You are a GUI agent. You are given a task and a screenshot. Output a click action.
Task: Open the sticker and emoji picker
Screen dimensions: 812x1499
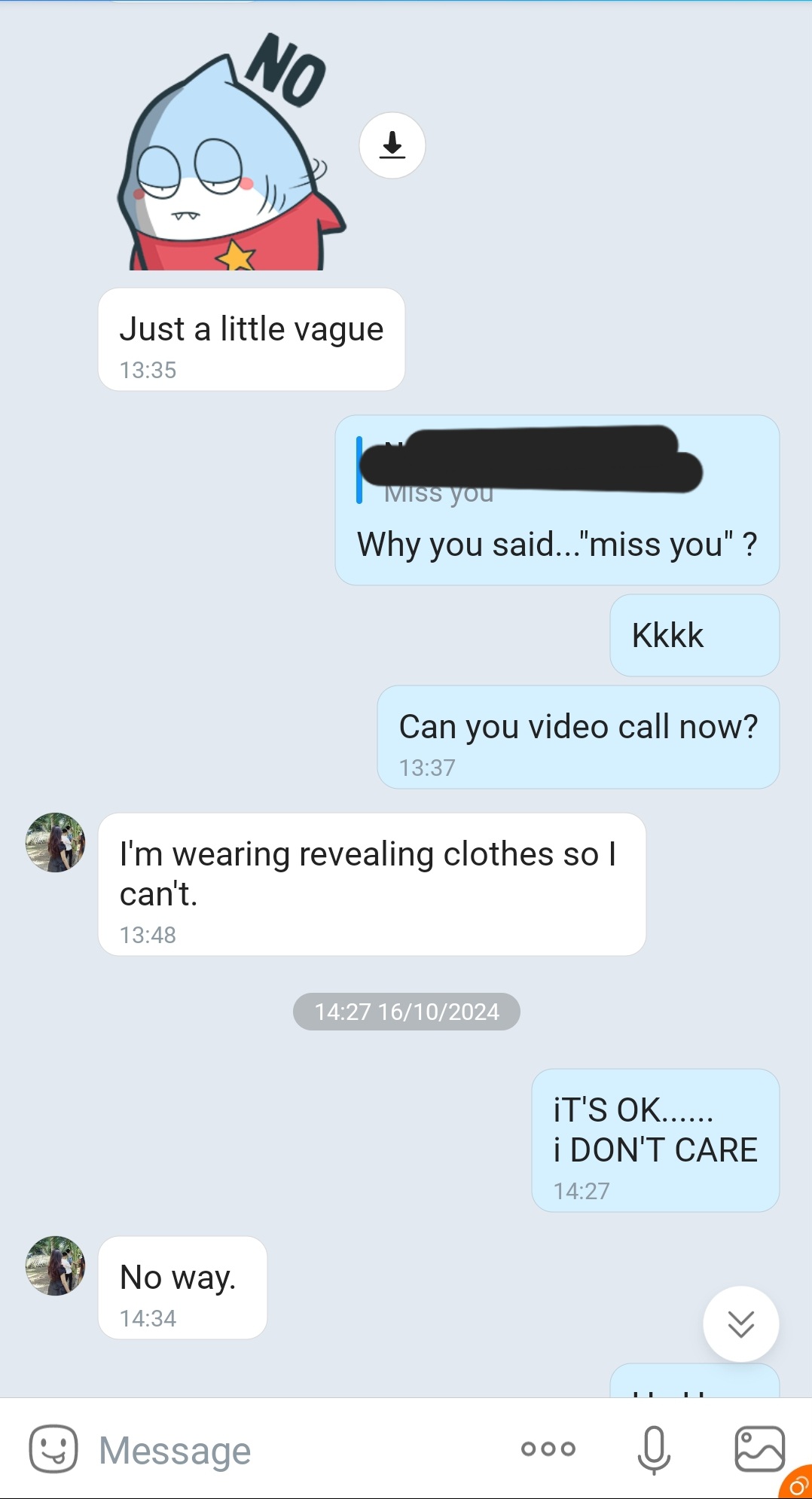[x=53, y=1449]
